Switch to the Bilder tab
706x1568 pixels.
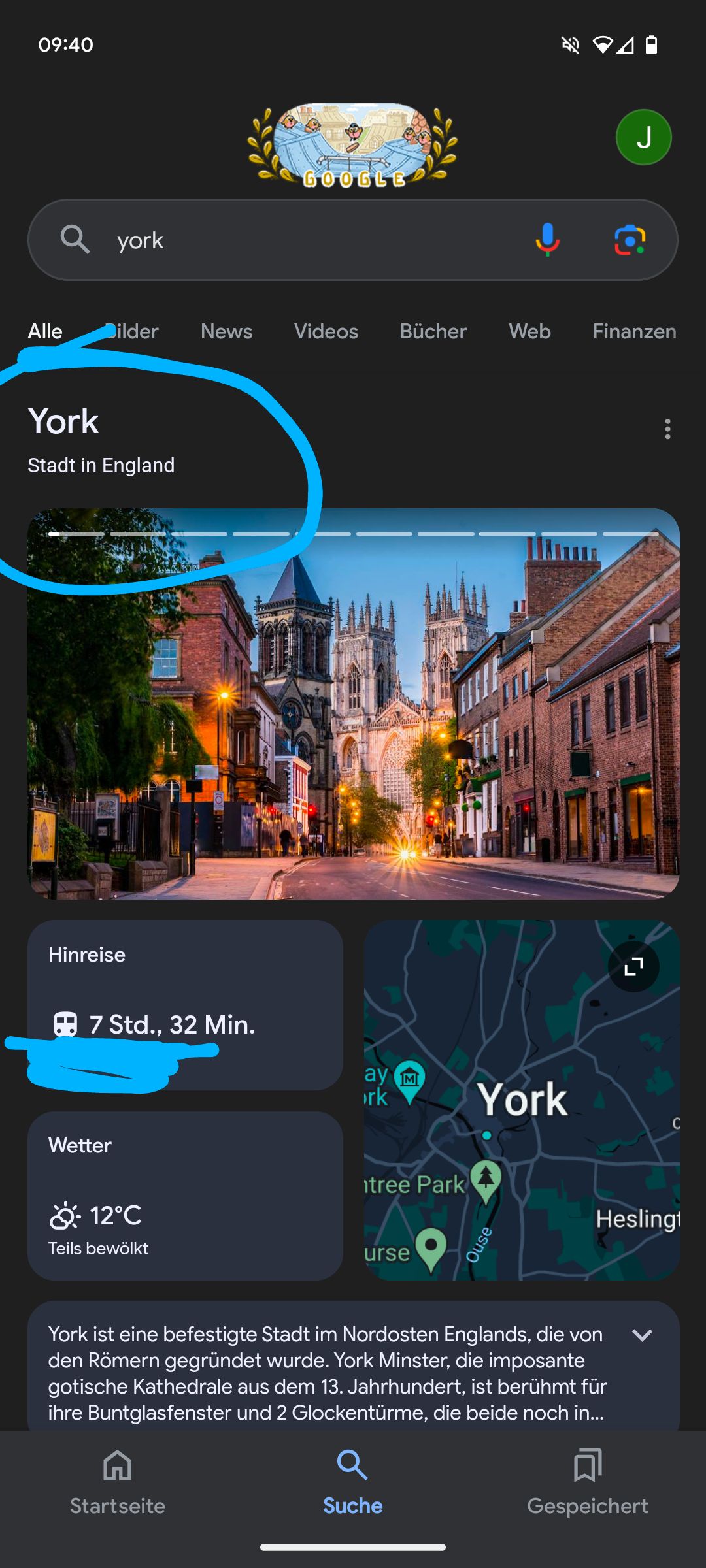(x=134, y=331)
